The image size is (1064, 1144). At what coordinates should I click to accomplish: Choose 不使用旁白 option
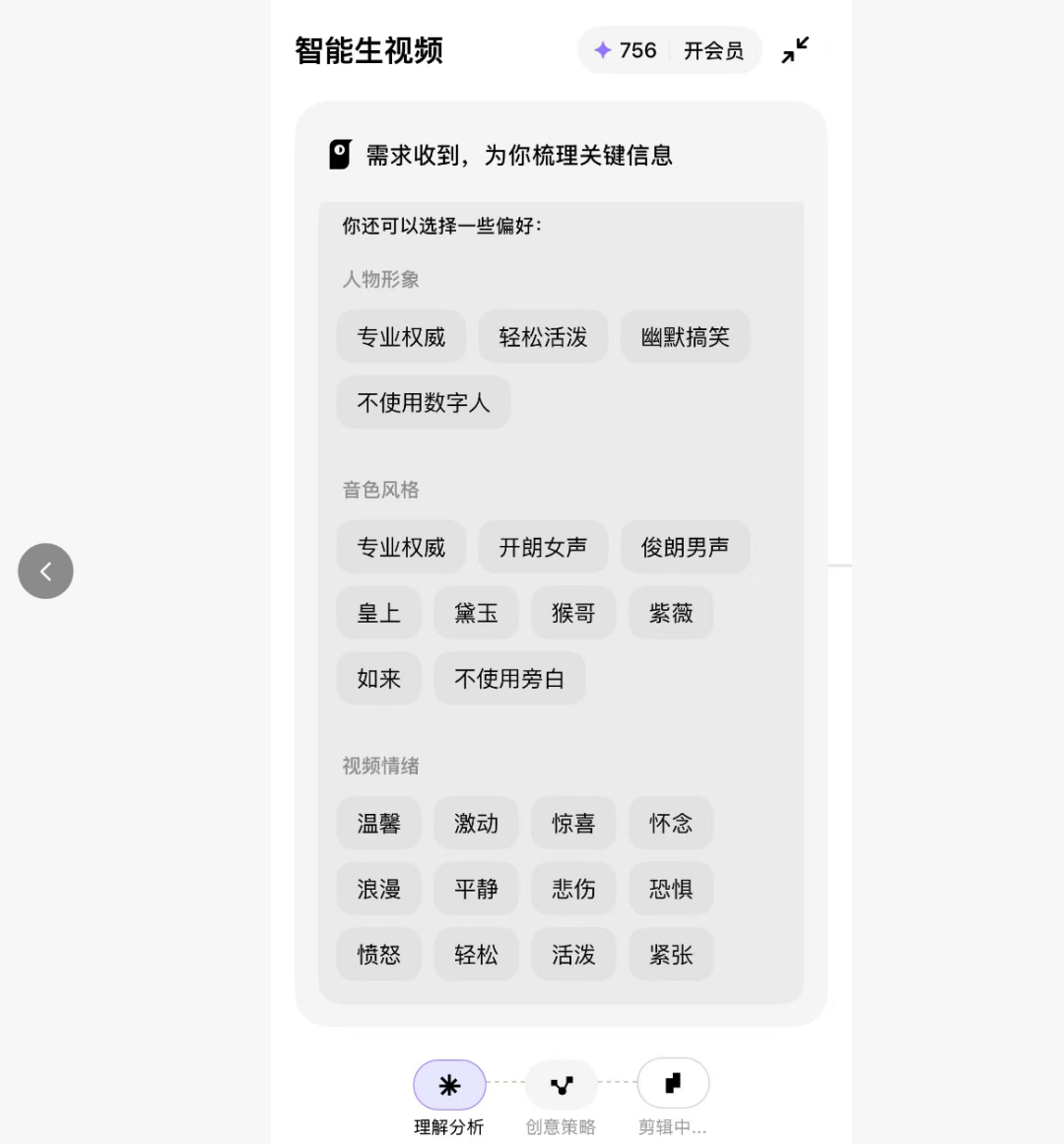509,678
